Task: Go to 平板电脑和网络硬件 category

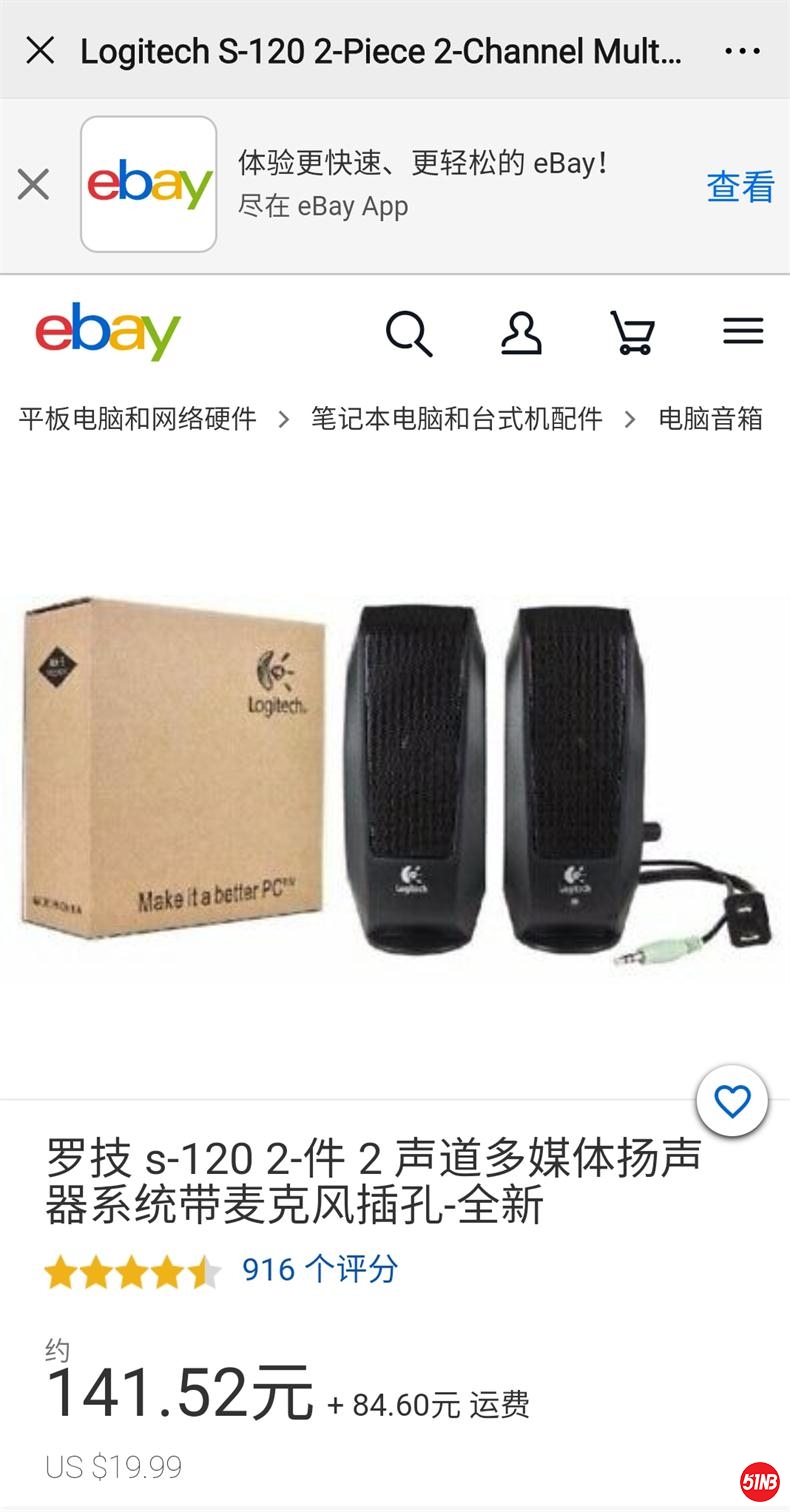Action: [137, 418]
